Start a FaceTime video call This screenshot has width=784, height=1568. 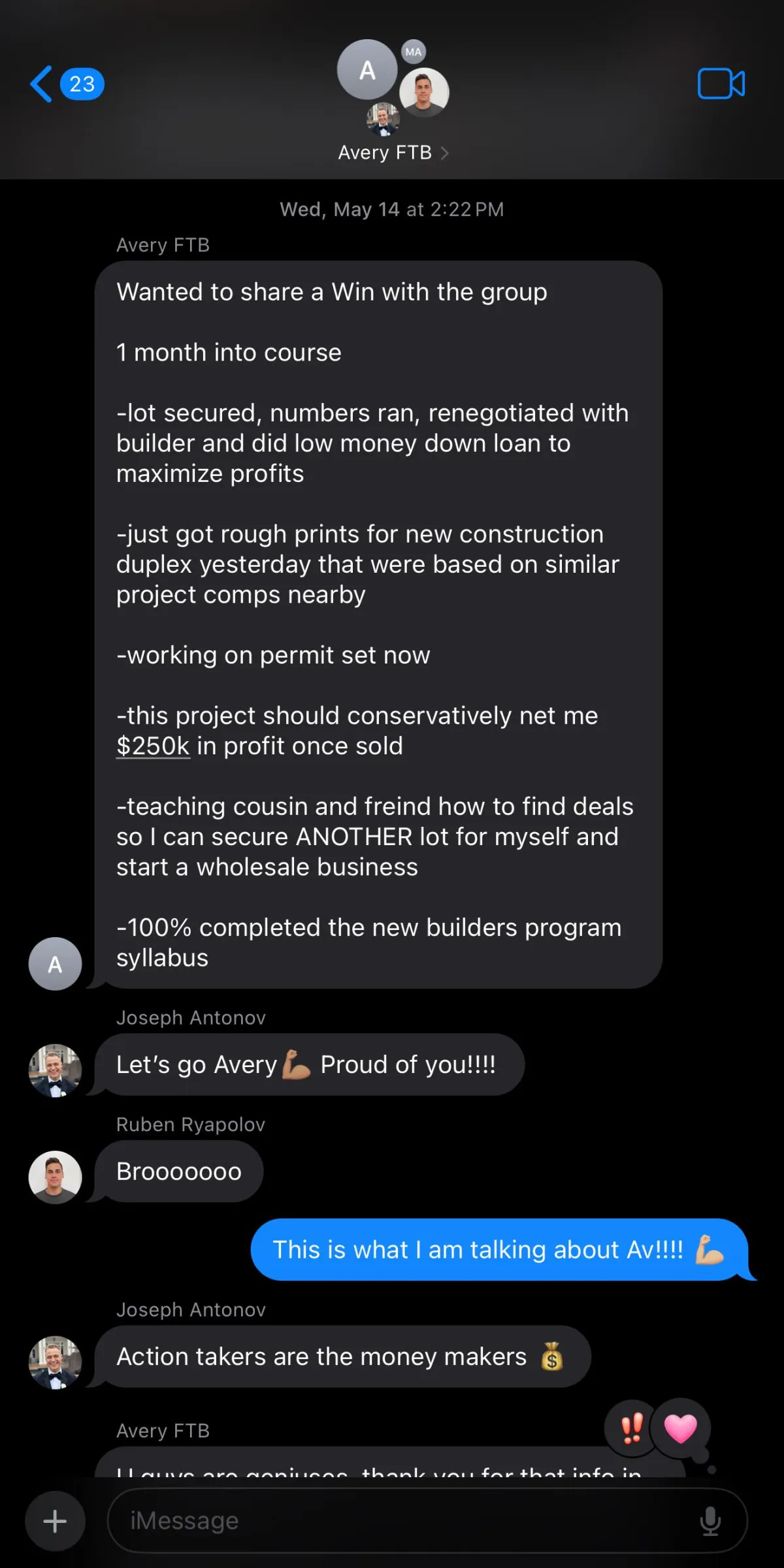coord(721,84)
